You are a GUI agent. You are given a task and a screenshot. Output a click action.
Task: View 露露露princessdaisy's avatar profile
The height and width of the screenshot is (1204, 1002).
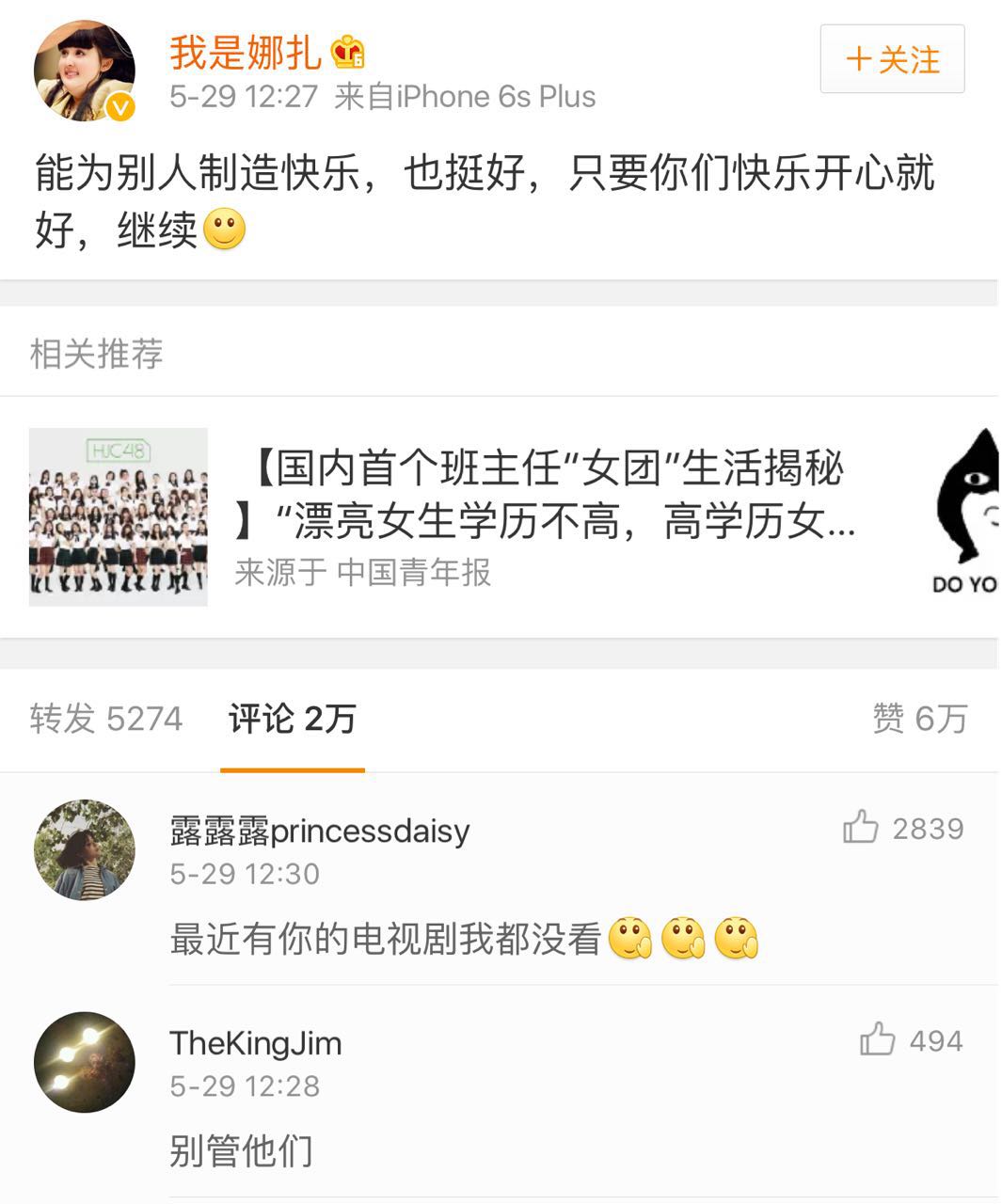click(85, 849)
